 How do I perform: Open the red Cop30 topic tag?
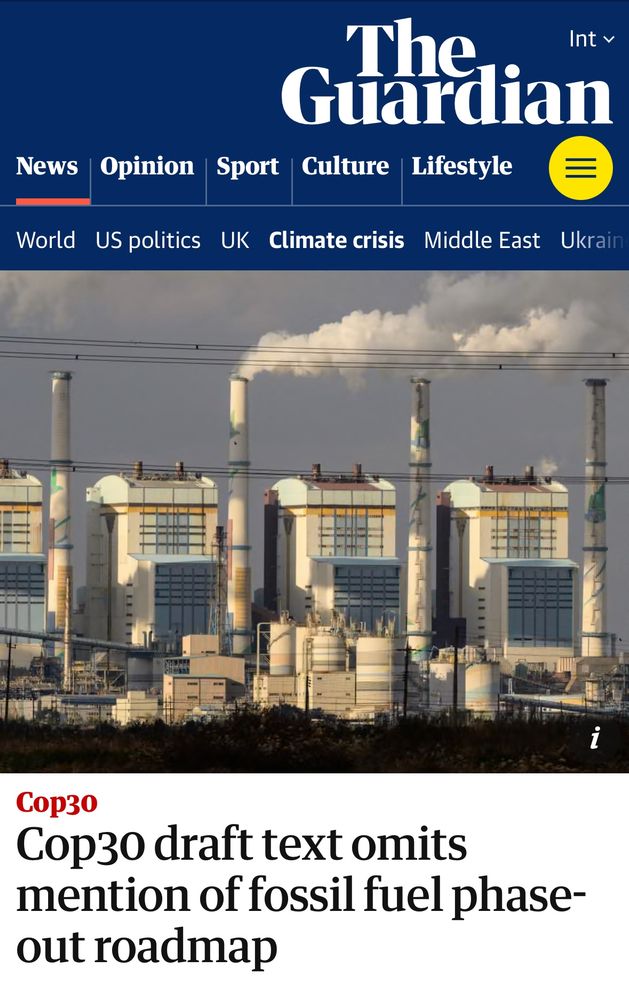click(57, 804)
